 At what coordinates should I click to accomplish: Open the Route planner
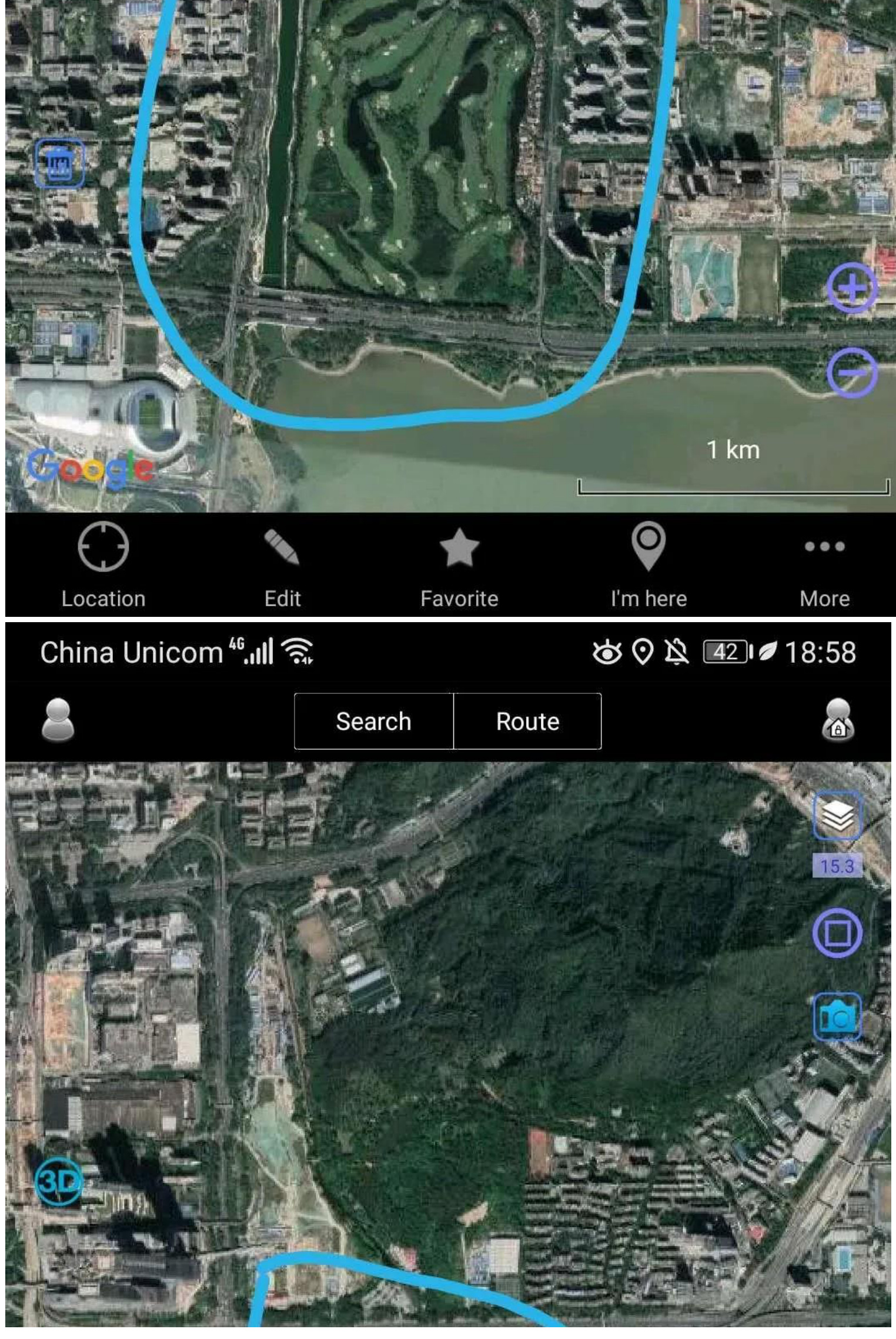(x=527, y=721)
